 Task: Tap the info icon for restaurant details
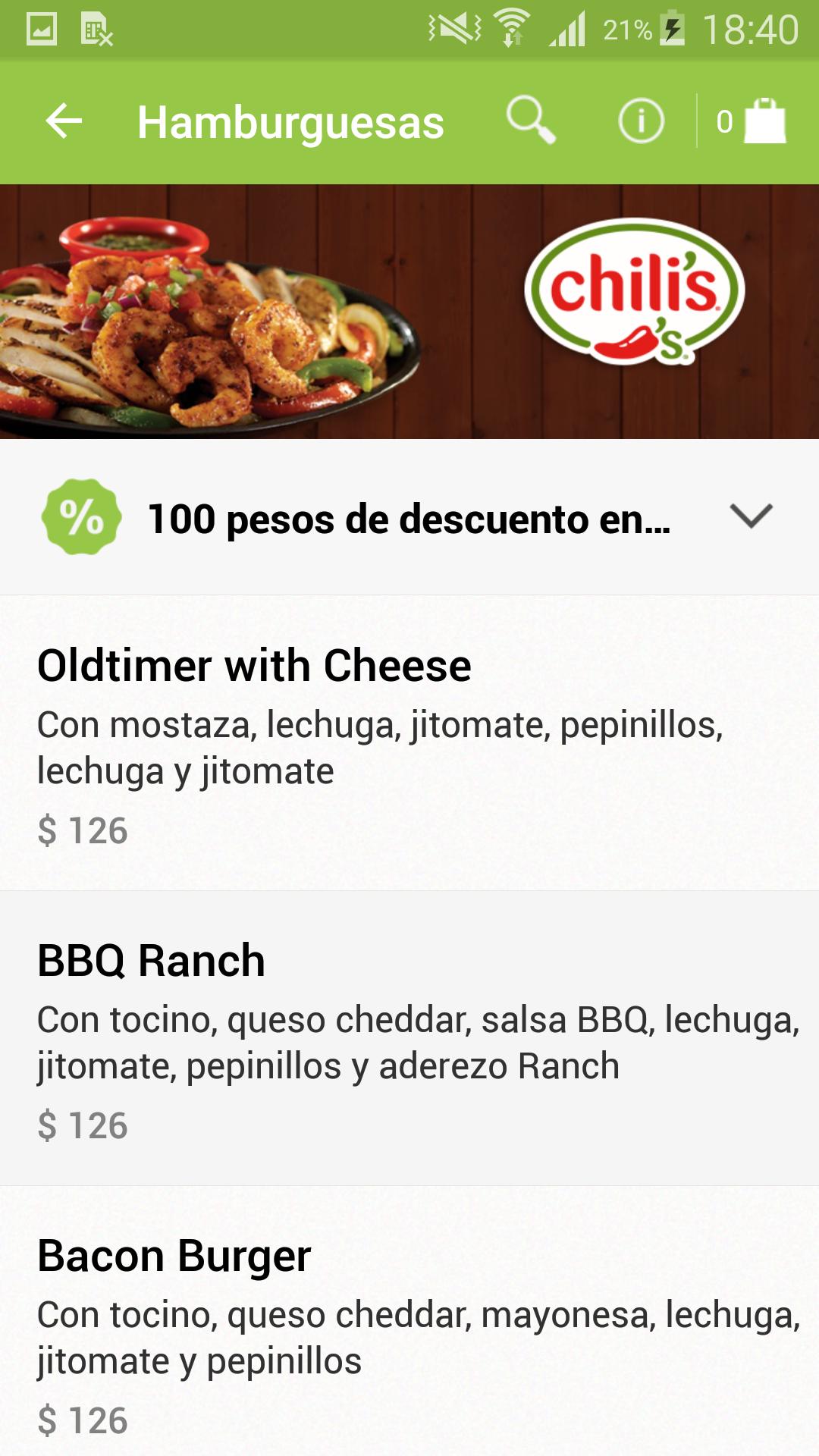639,121
